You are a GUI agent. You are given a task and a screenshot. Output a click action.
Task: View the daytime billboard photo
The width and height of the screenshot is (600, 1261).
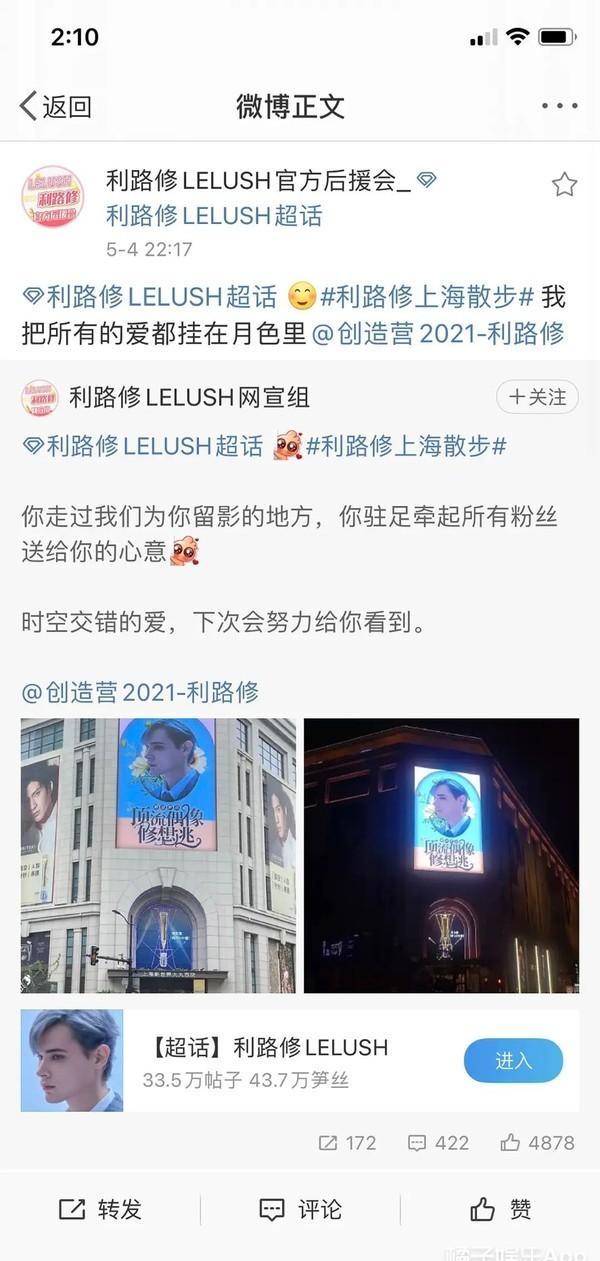point(158,855)
